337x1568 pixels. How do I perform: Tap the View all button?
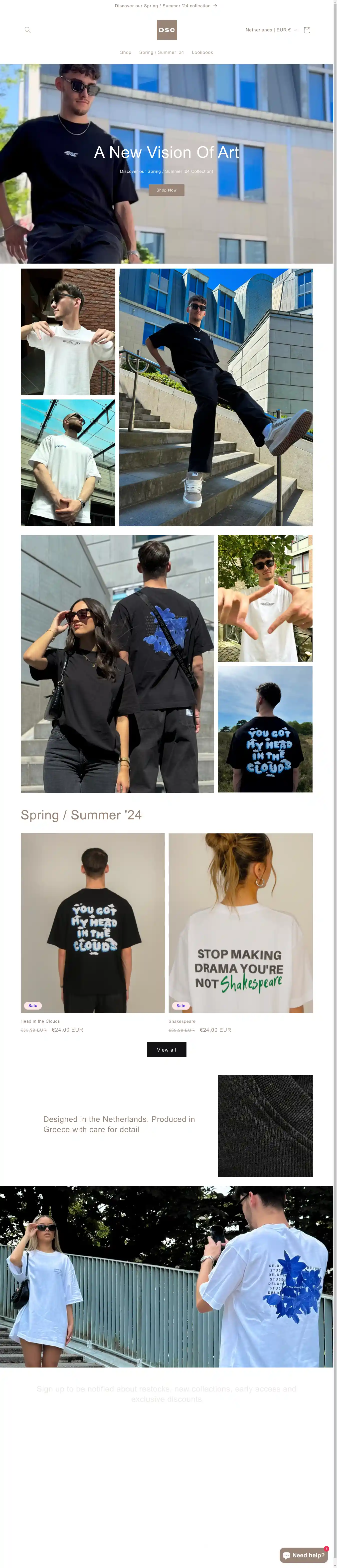point(166,1049)
